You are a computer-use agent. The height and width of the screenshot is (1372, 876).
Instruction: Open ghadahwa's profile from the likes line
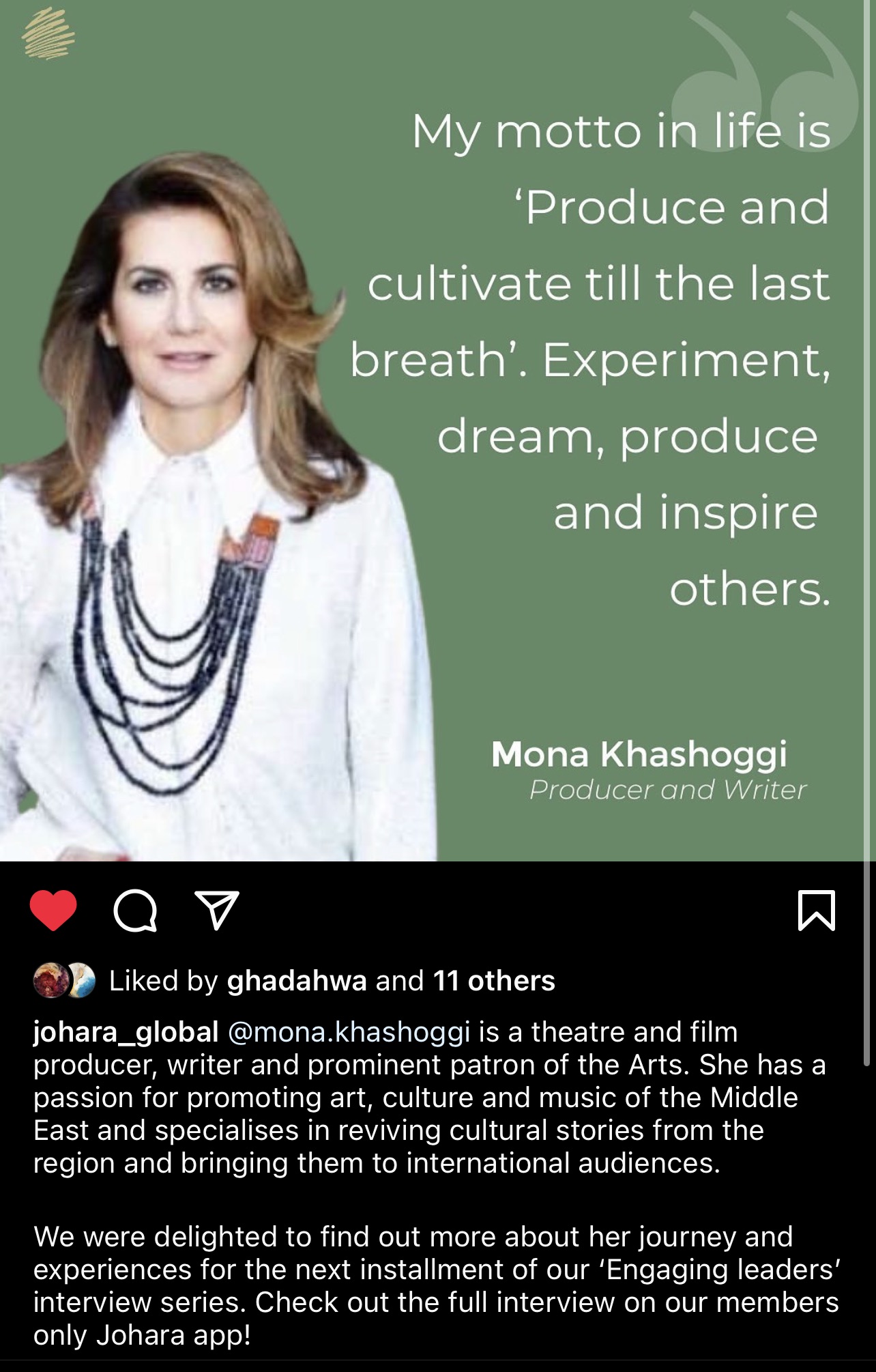[297, 981]
